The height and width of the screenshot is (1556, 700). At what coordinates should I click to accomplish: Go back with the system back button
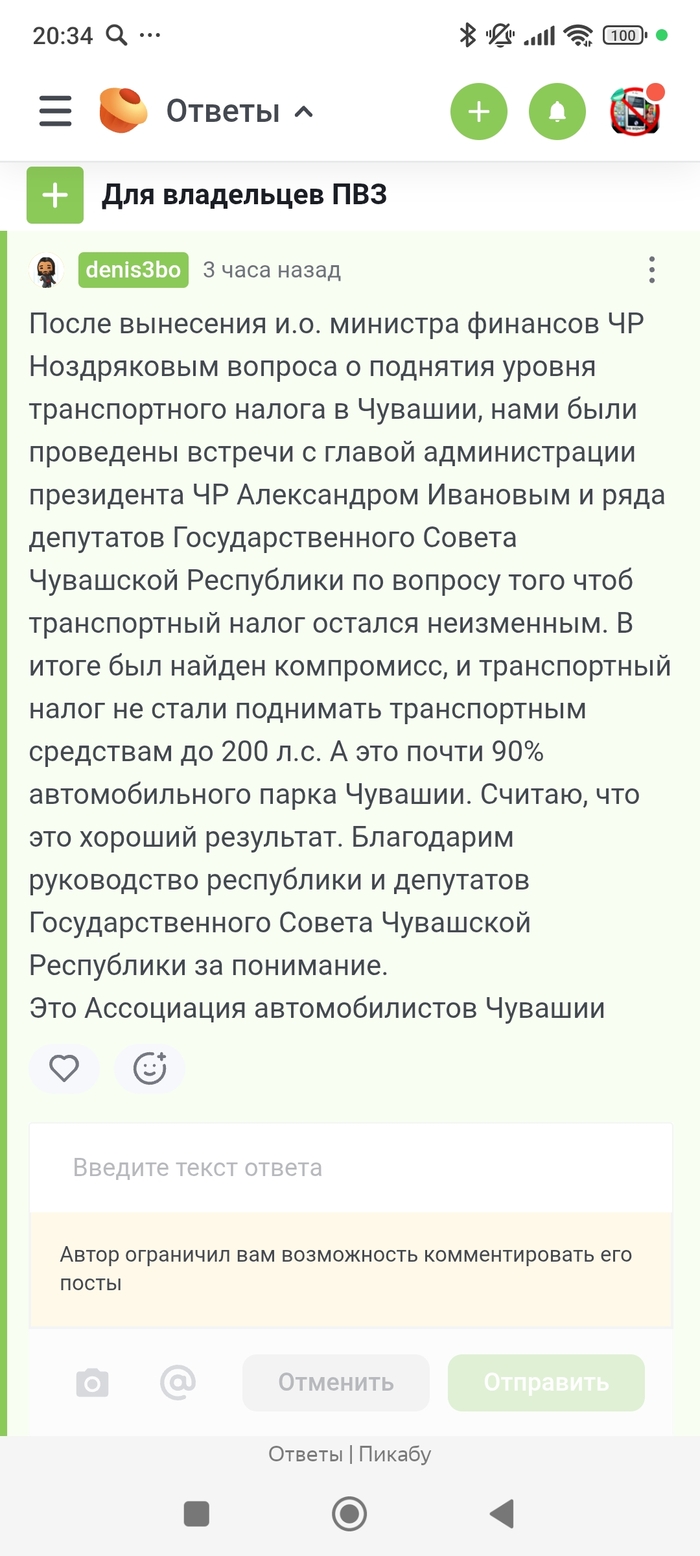pos(501,1514)
